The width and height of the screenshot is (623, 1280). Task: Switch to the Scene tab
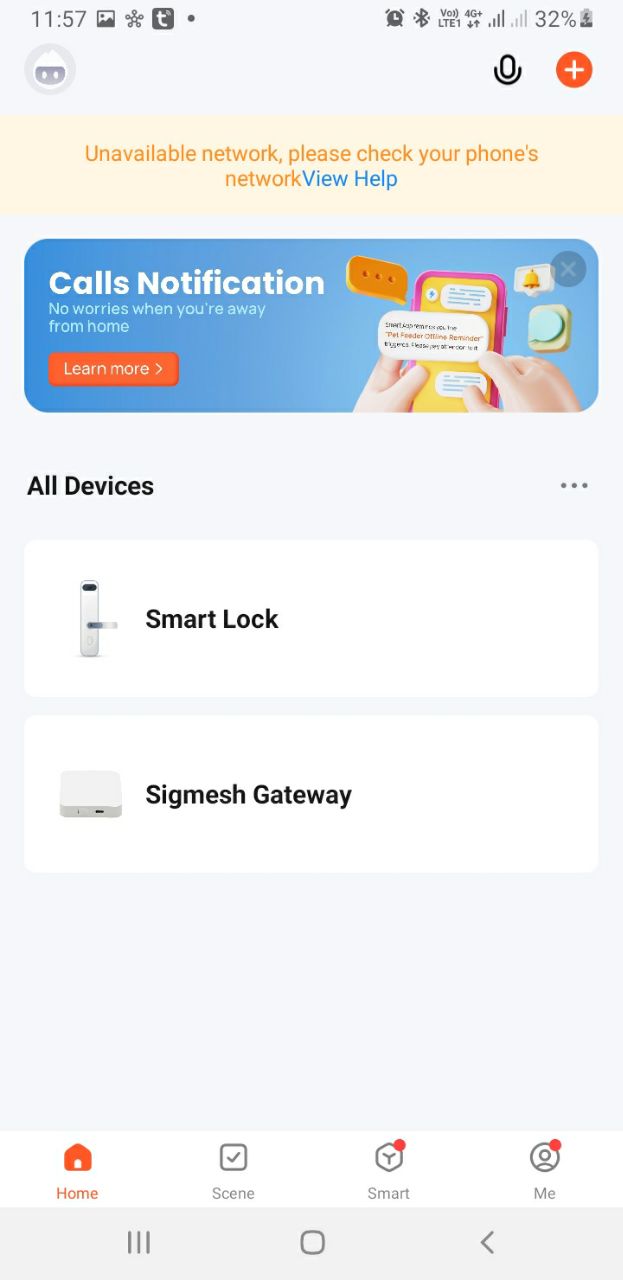click(233, 1170)
